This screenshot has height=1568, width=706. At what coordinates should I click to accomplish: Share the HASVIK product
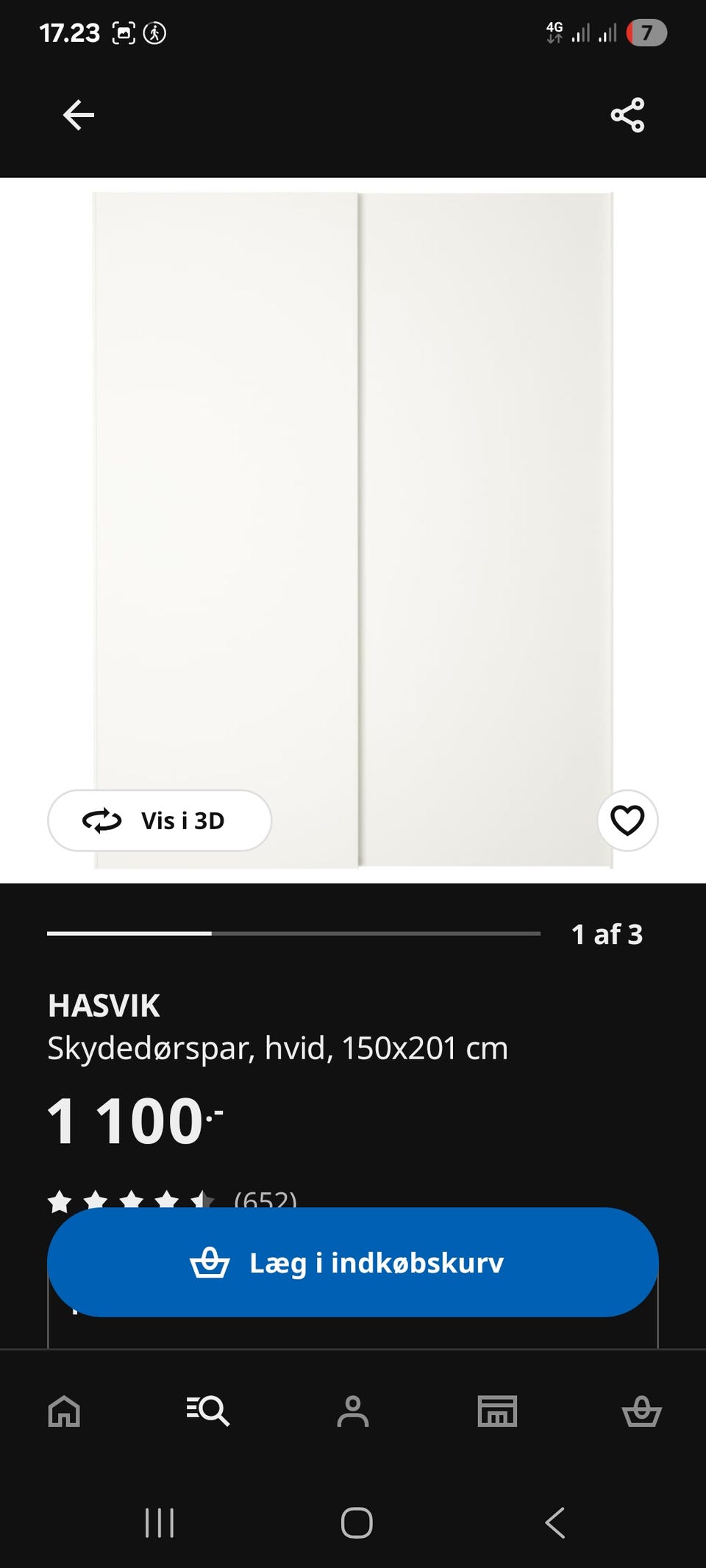627,115
